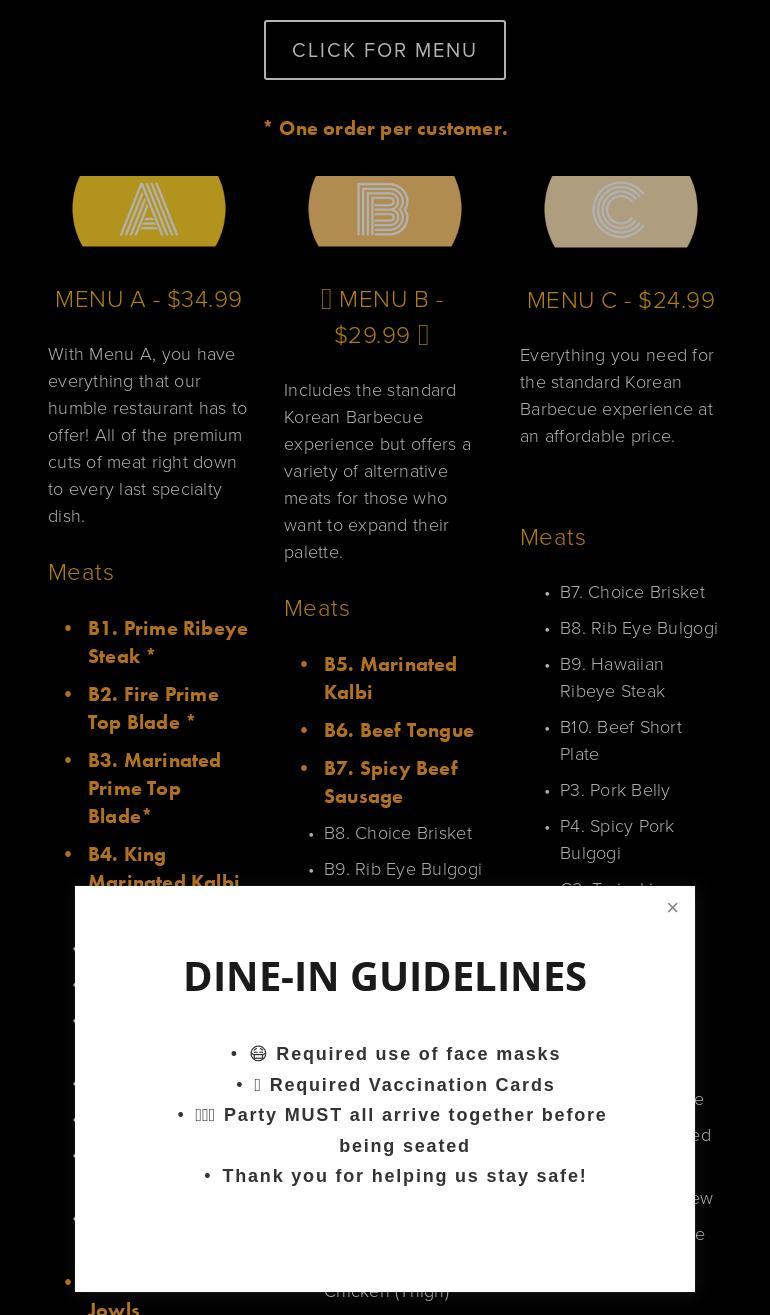
Task: Tap the Click For Menu button
Action: (384, 50)
